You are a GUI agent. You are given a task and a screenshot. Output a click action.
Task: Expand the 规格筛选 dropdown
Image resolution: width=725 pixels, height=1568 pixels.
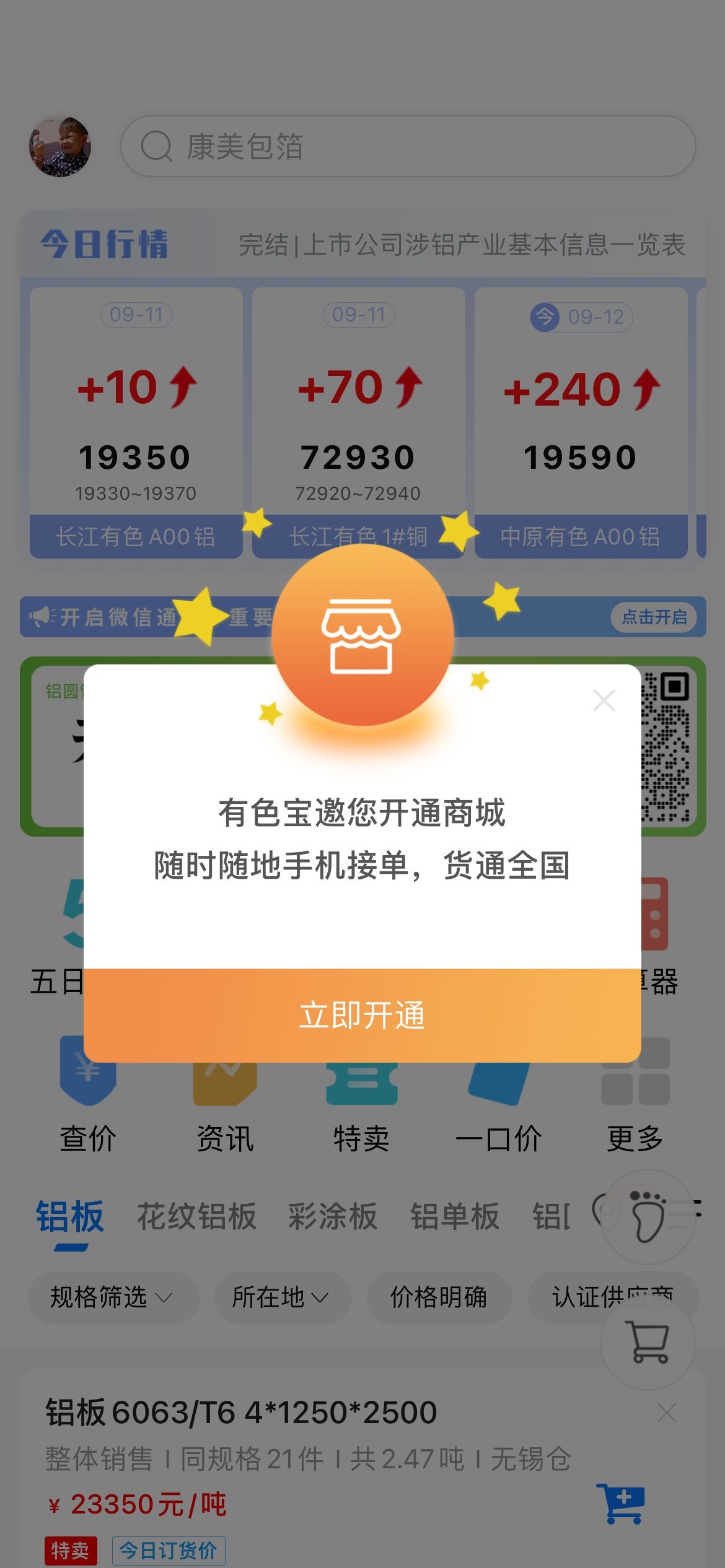tap(113, 1297)
